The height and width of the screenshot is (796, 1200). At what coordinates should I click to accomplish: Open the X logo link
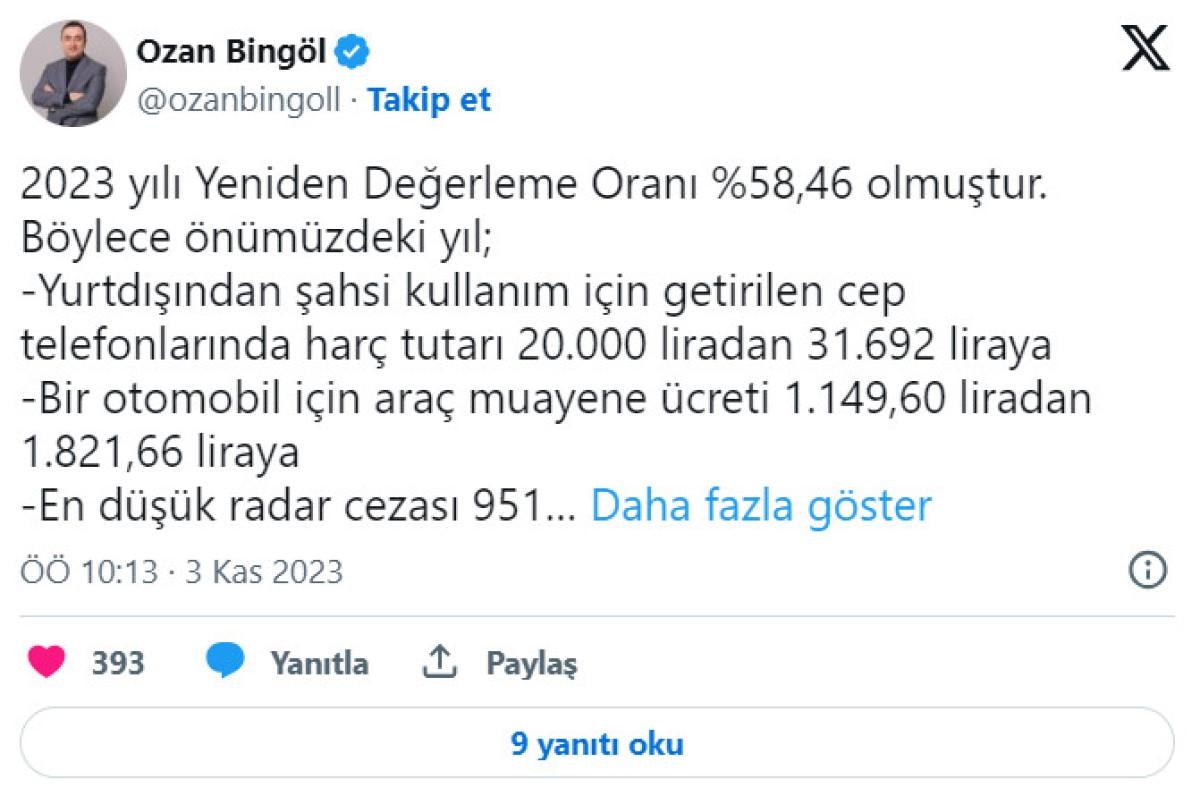[1145, 47]
